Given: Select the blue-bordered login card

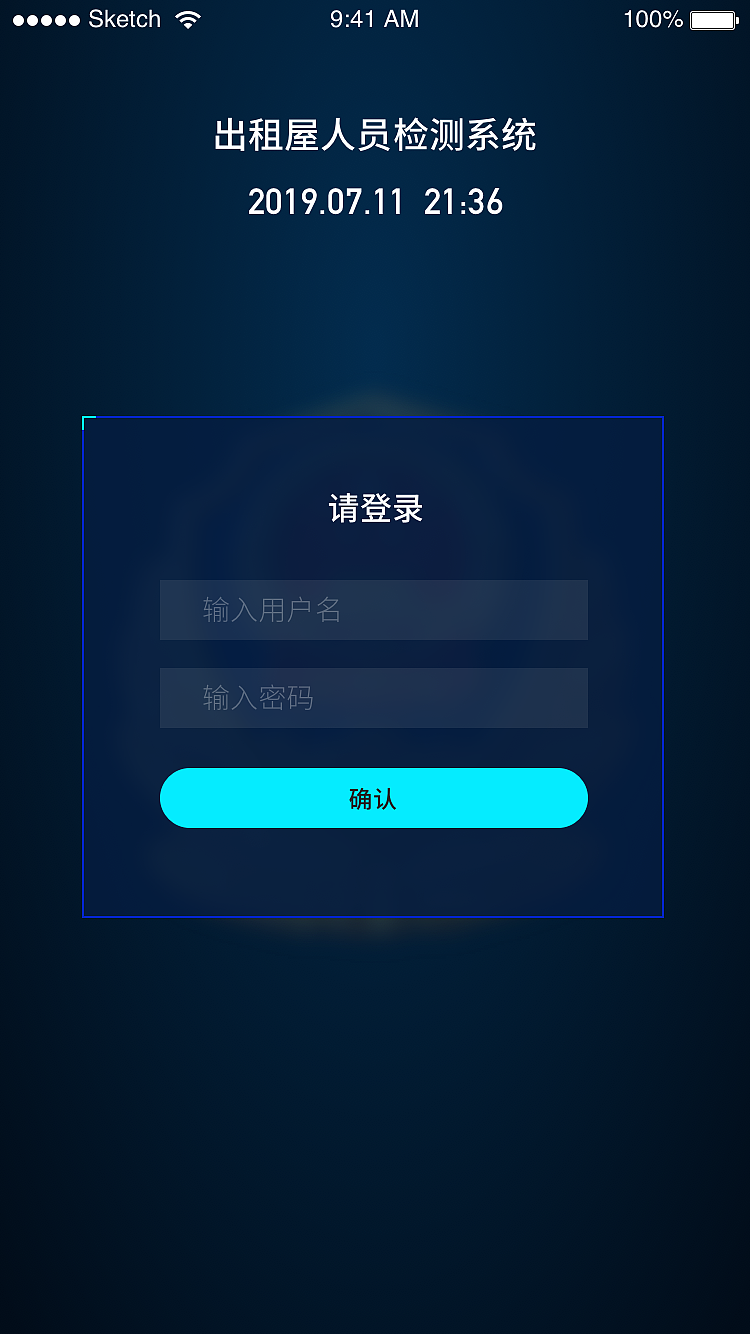Looking at the screenshot, I should click(374, 667).
